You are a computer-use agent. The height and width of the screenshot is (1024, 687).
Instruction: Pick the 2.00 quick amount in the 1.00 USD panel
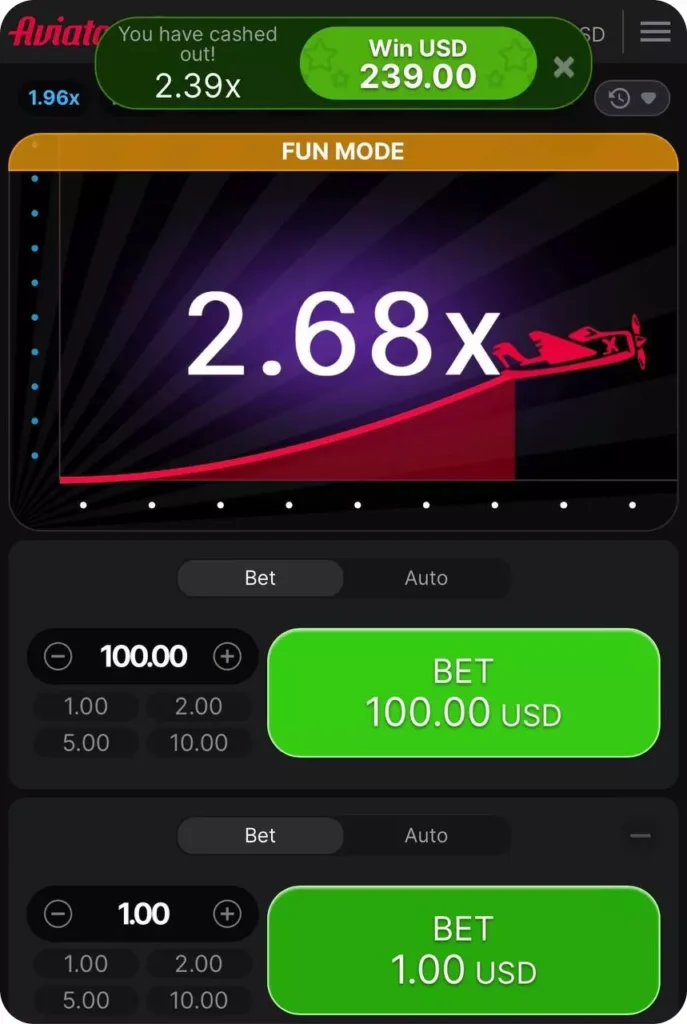199,964
